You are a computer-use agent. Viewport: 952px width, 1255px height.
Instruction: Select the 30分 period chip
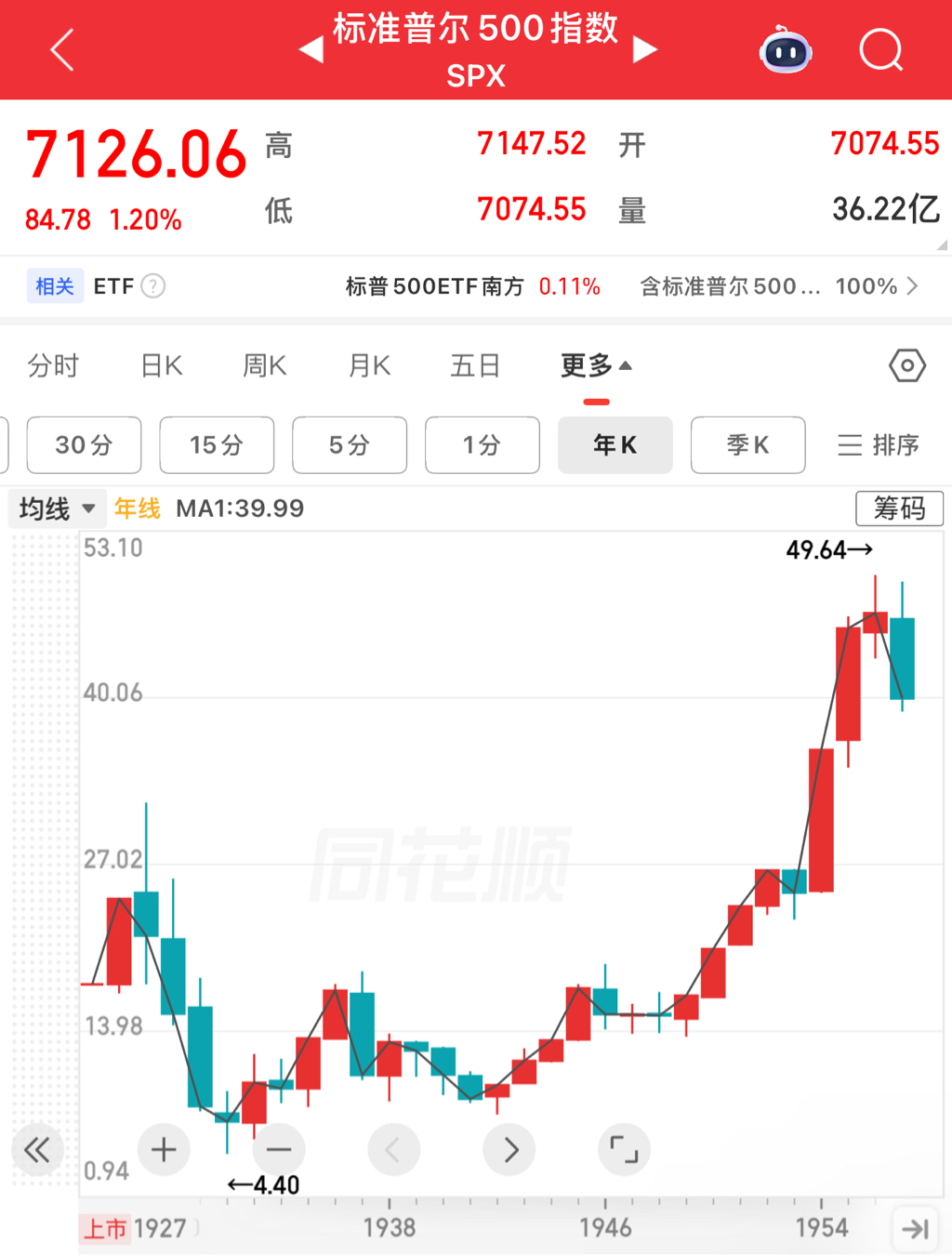84,445
